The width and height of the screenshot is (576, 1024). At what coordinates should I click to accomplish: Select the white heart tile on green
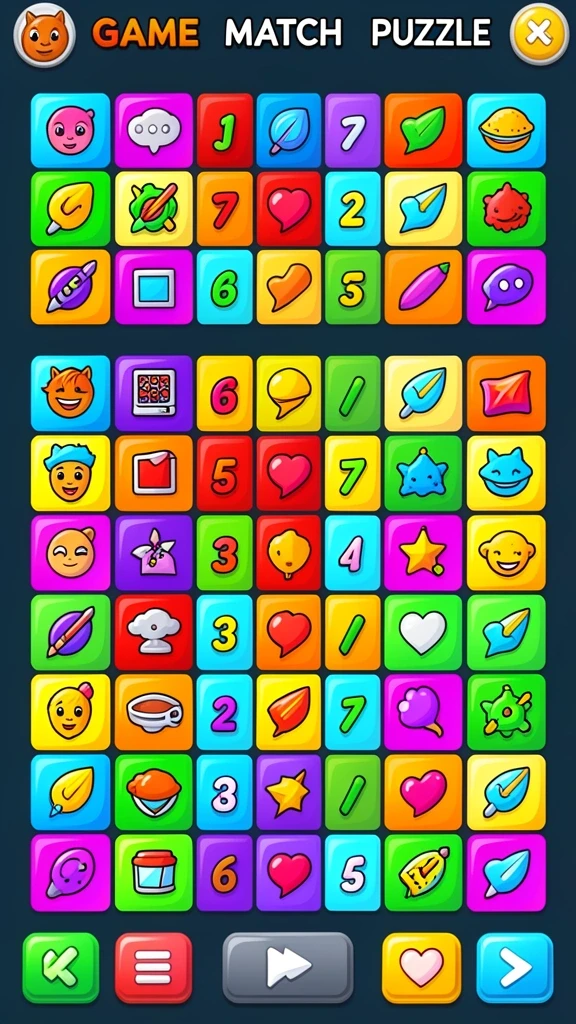[x=423, y=632]
